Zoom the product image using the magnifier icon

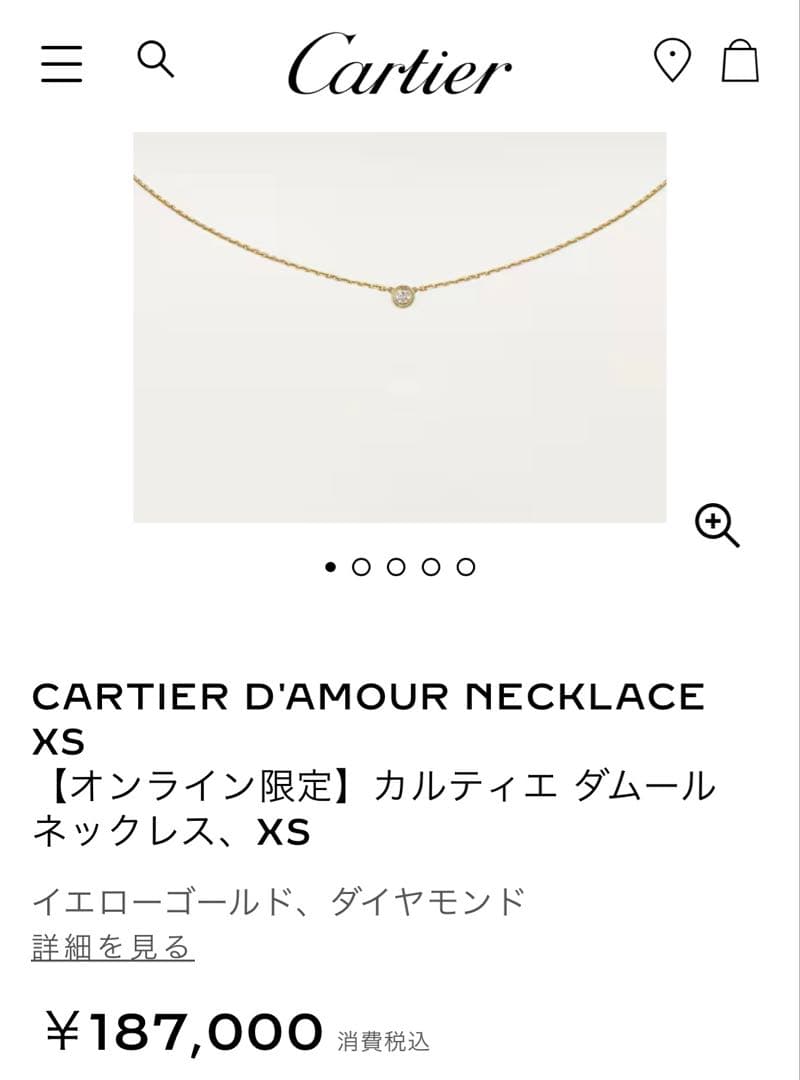(x=713, y=523)
